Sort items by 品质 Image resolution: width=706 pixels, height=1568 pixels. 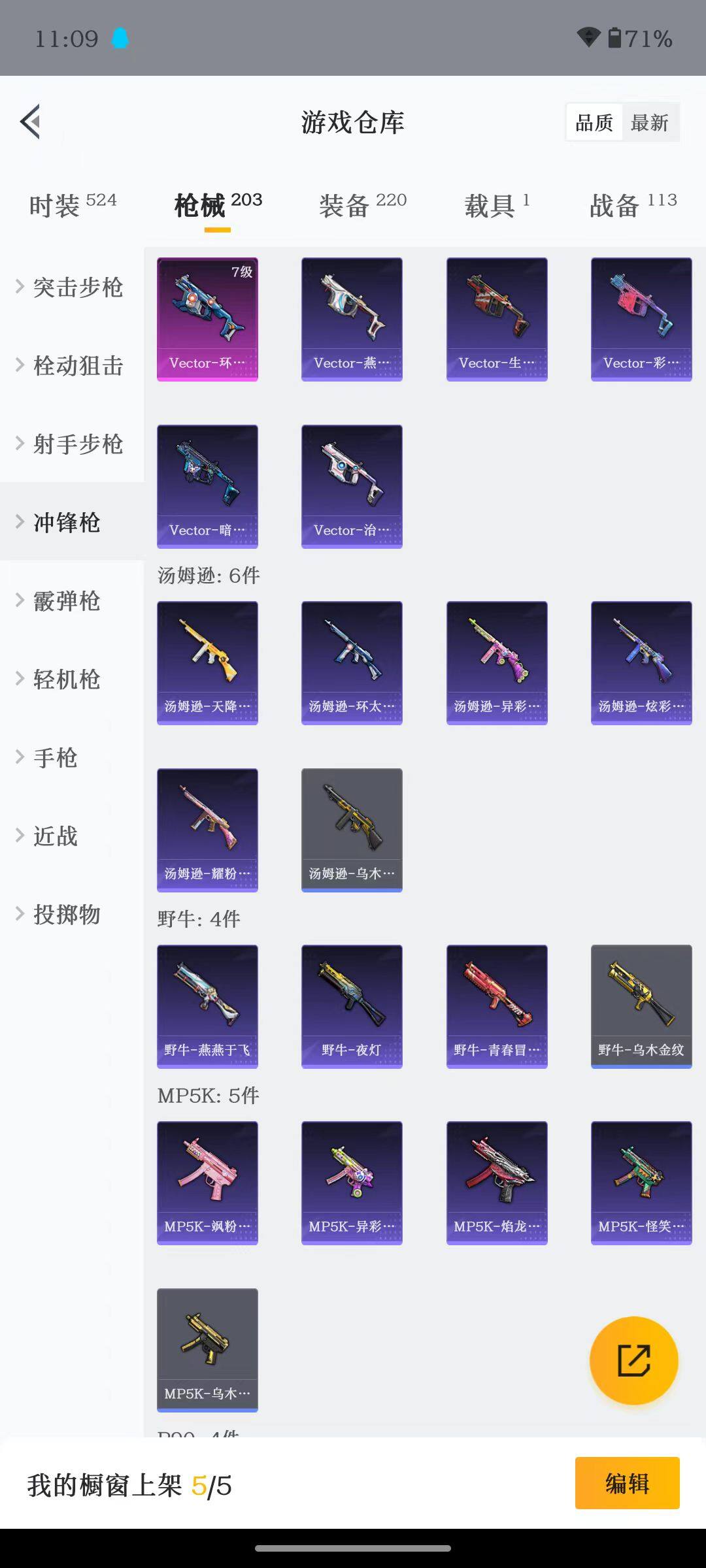click(594, 123)
